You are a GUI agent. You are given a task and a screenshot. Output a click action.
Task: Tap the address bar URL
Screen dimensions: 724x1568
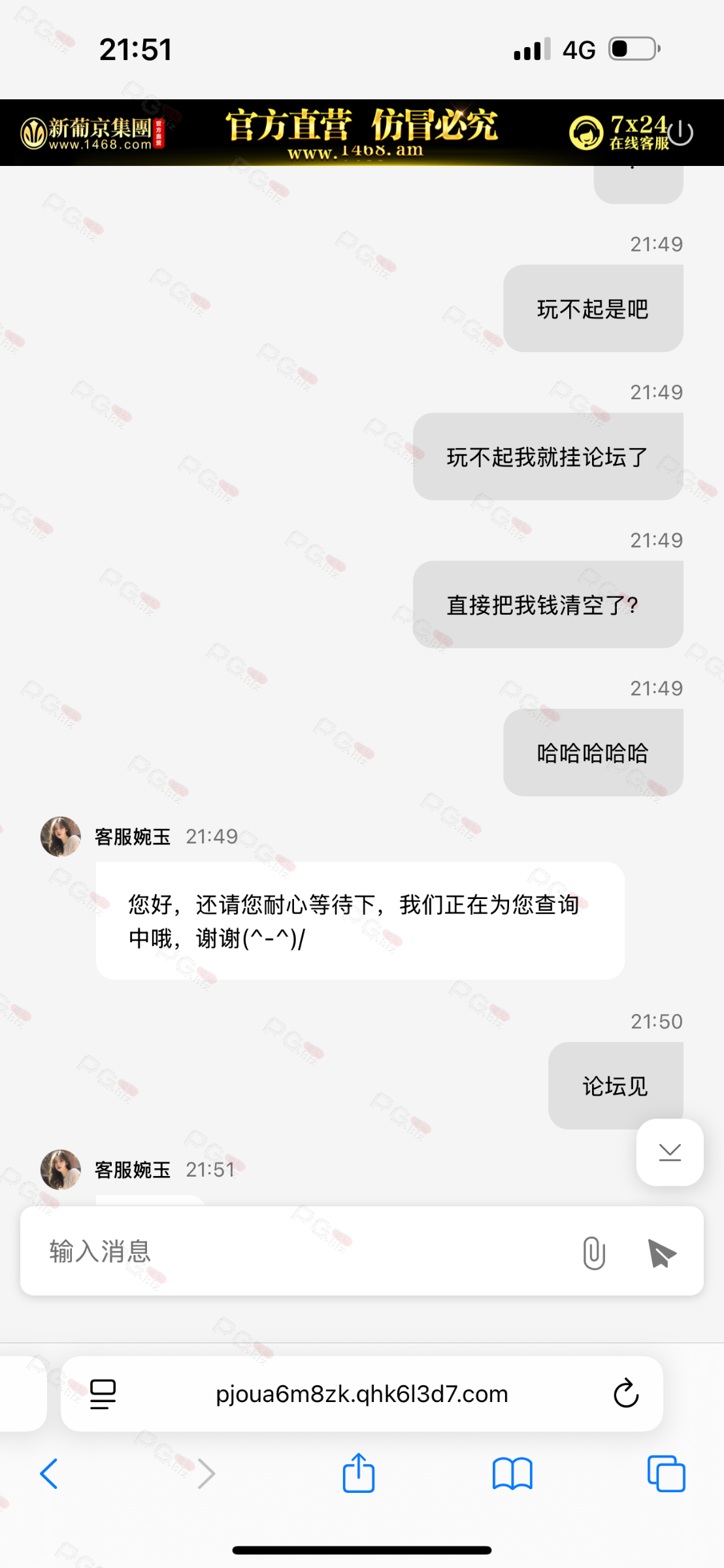coord(361,1394)
